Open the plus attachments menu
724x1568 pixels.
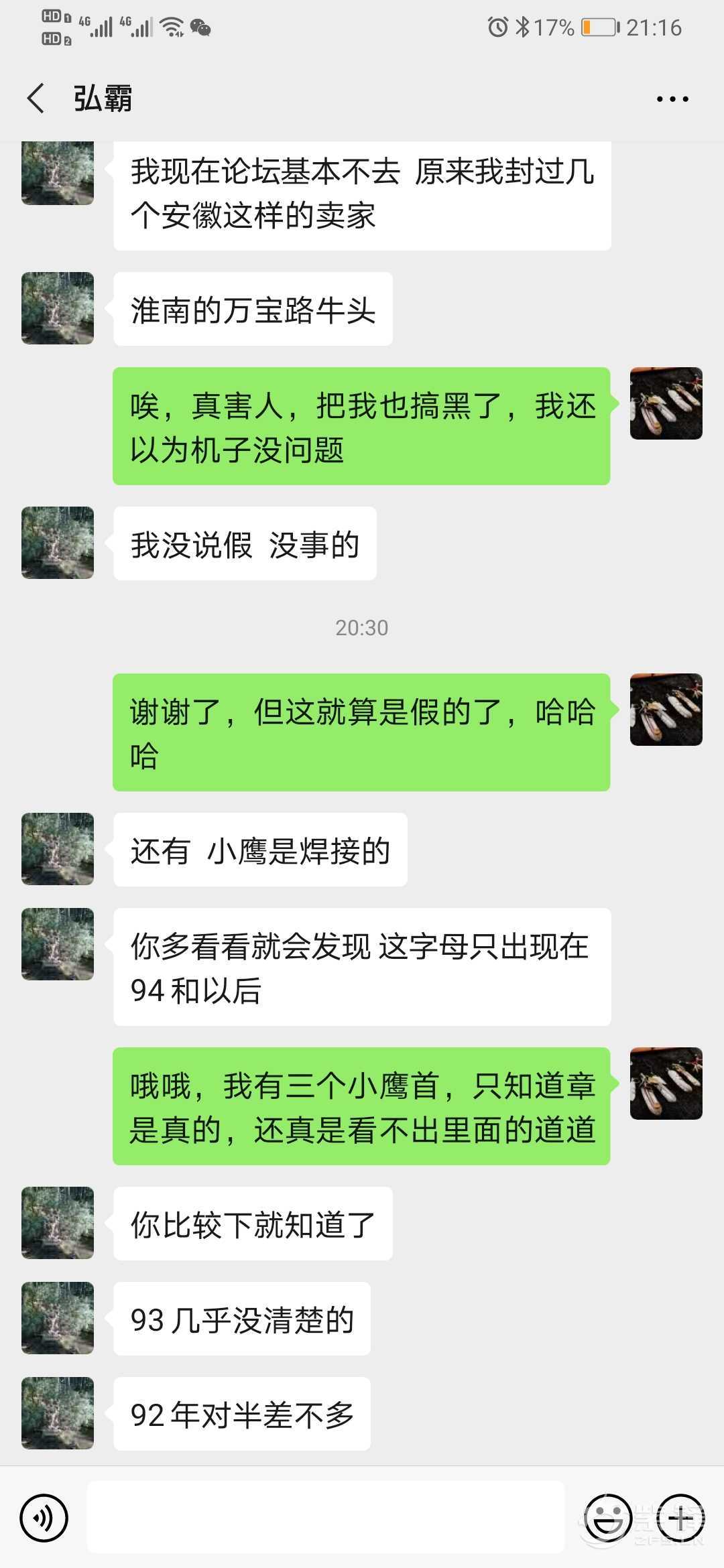681,1518
